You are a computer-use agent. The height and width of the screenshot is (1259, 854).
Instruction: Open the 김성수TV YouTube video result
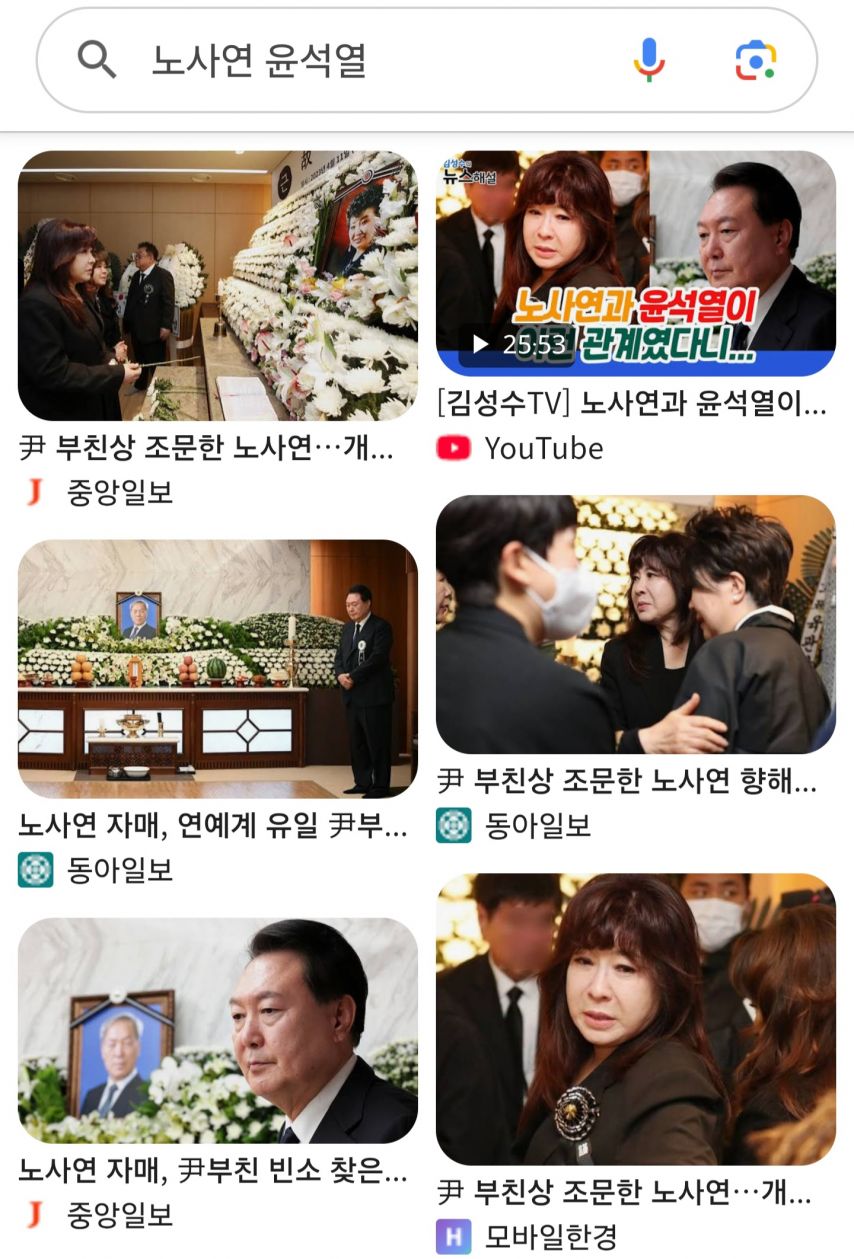635,264
